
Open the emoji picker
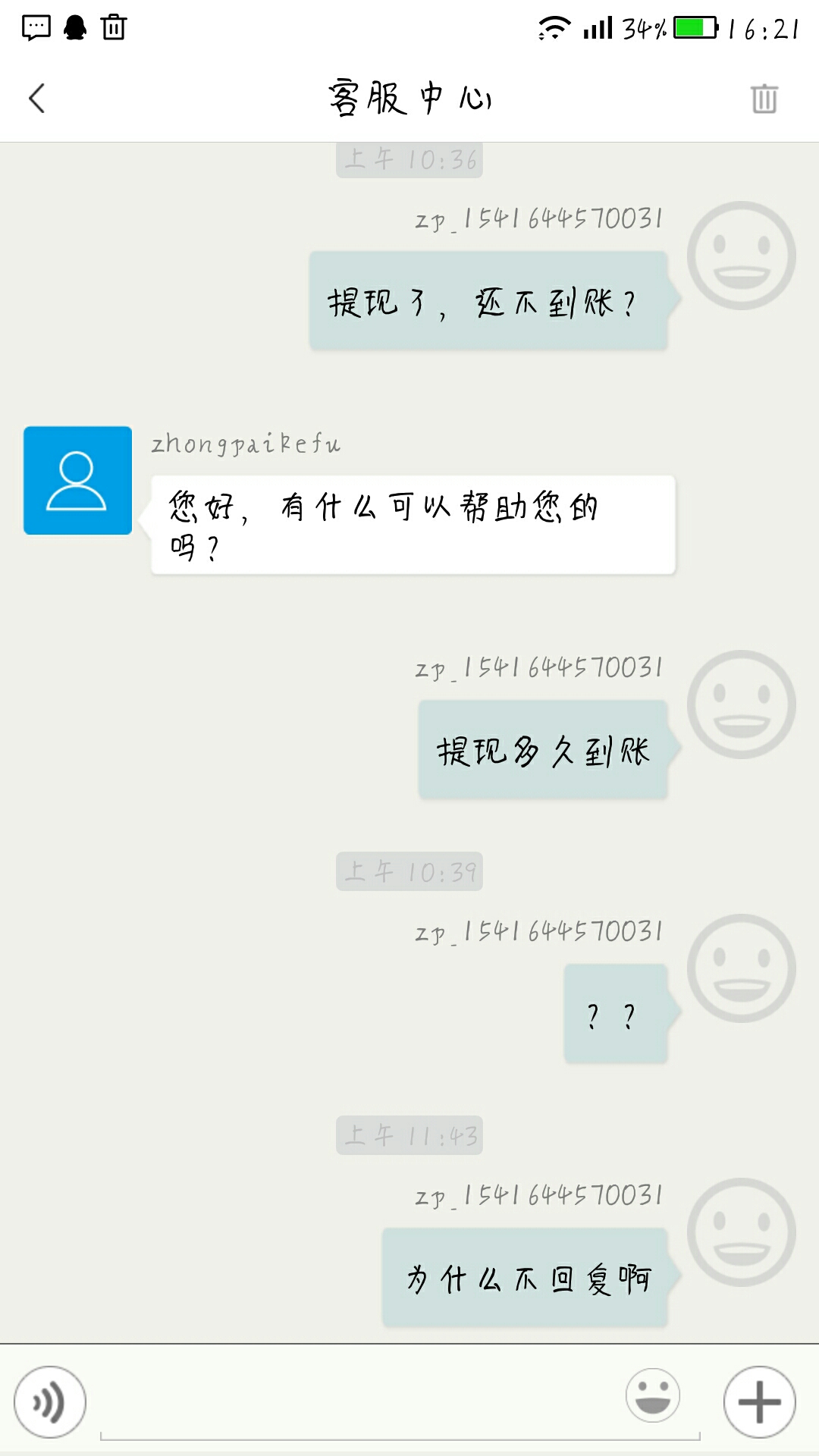point(652,1395)
